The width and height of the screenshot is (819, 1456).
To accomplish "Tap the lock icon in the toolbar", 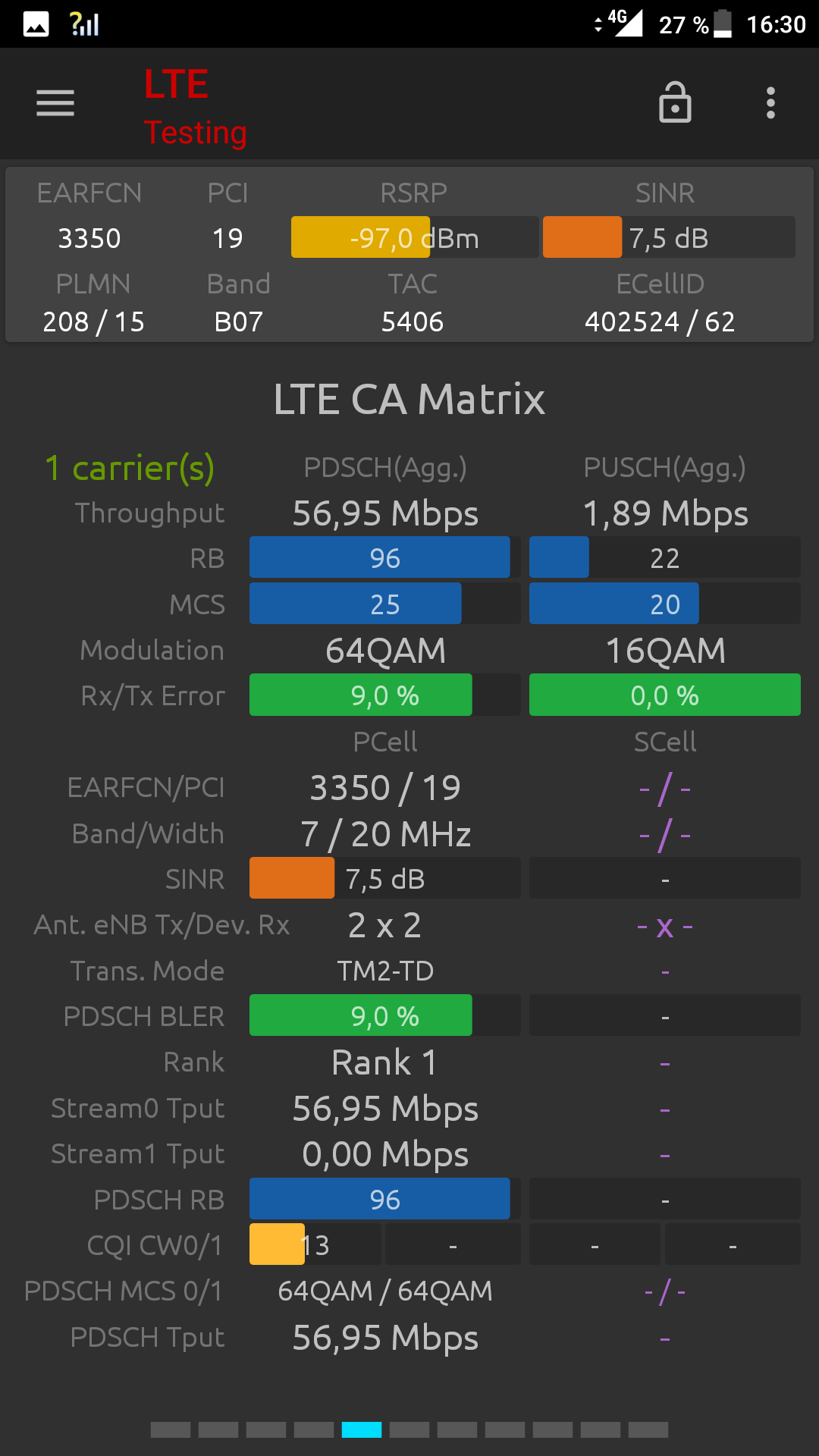I will pos(675,102).
